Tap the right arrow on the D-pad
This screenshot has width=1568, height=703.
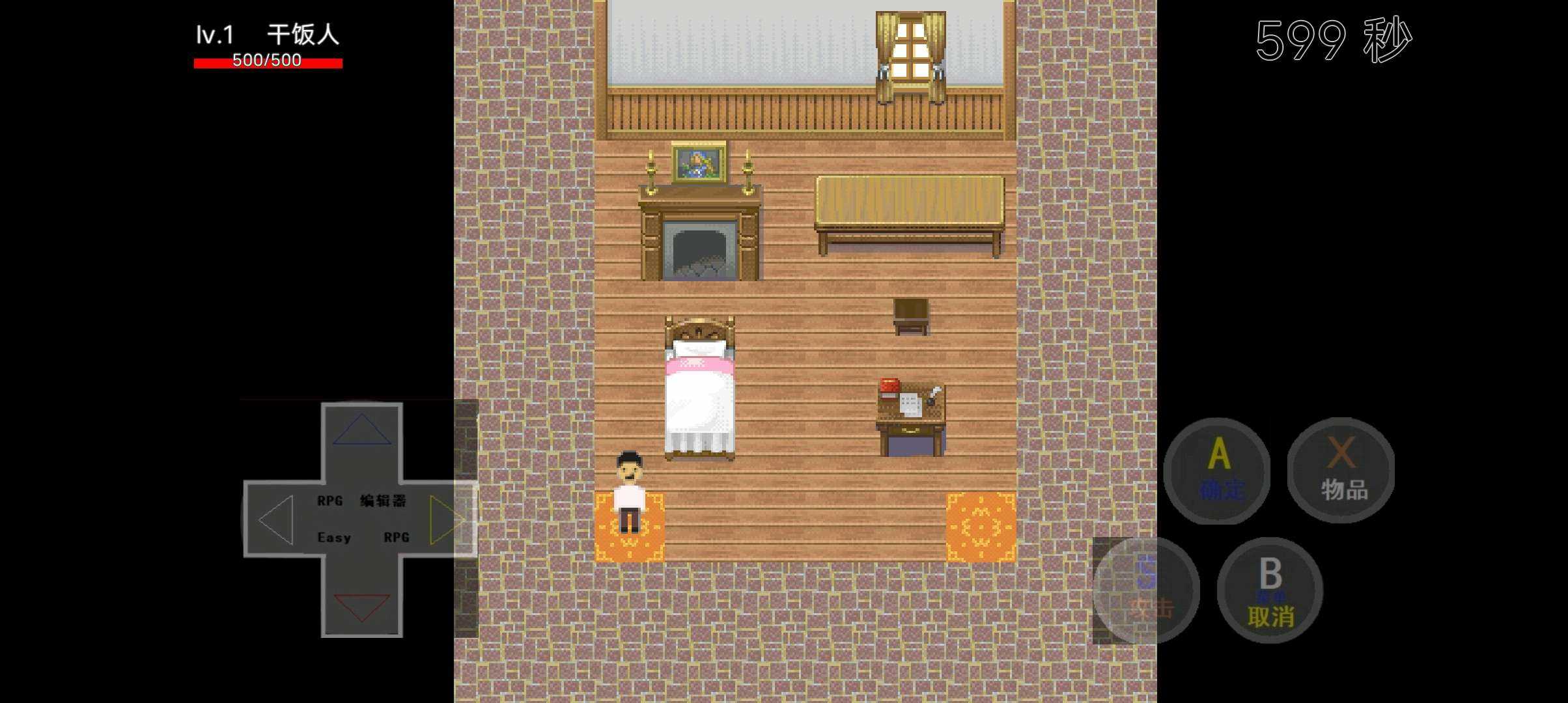[448, 519]
